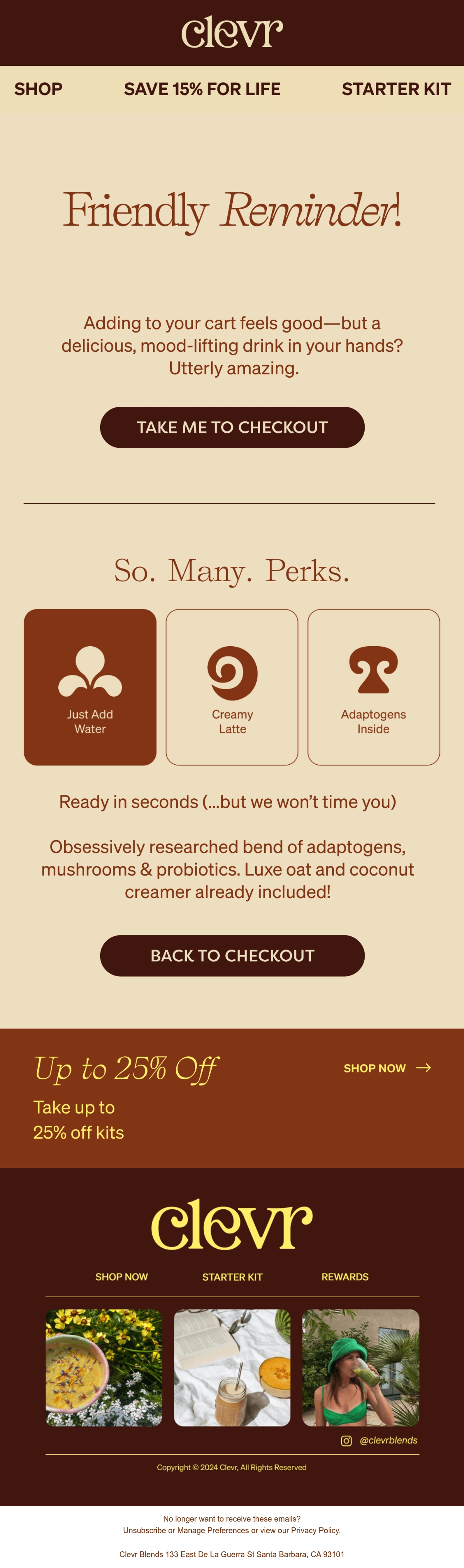Open the REWARDS footer link
The height and width of the screenshot is (1568, 464).
pyautogui.click(x=344, y=1277)
